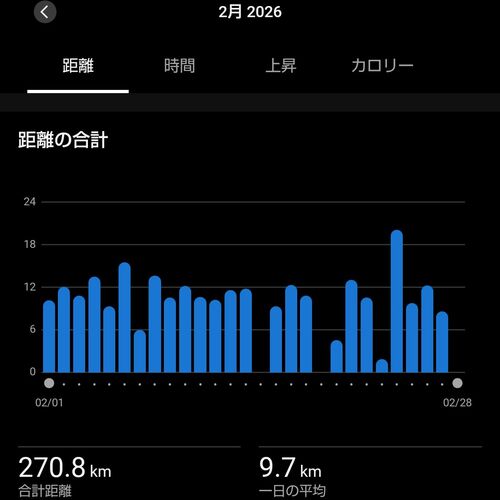500x500 pixels.
Task: Go back with the arrow button
Action: coord(45,12)
